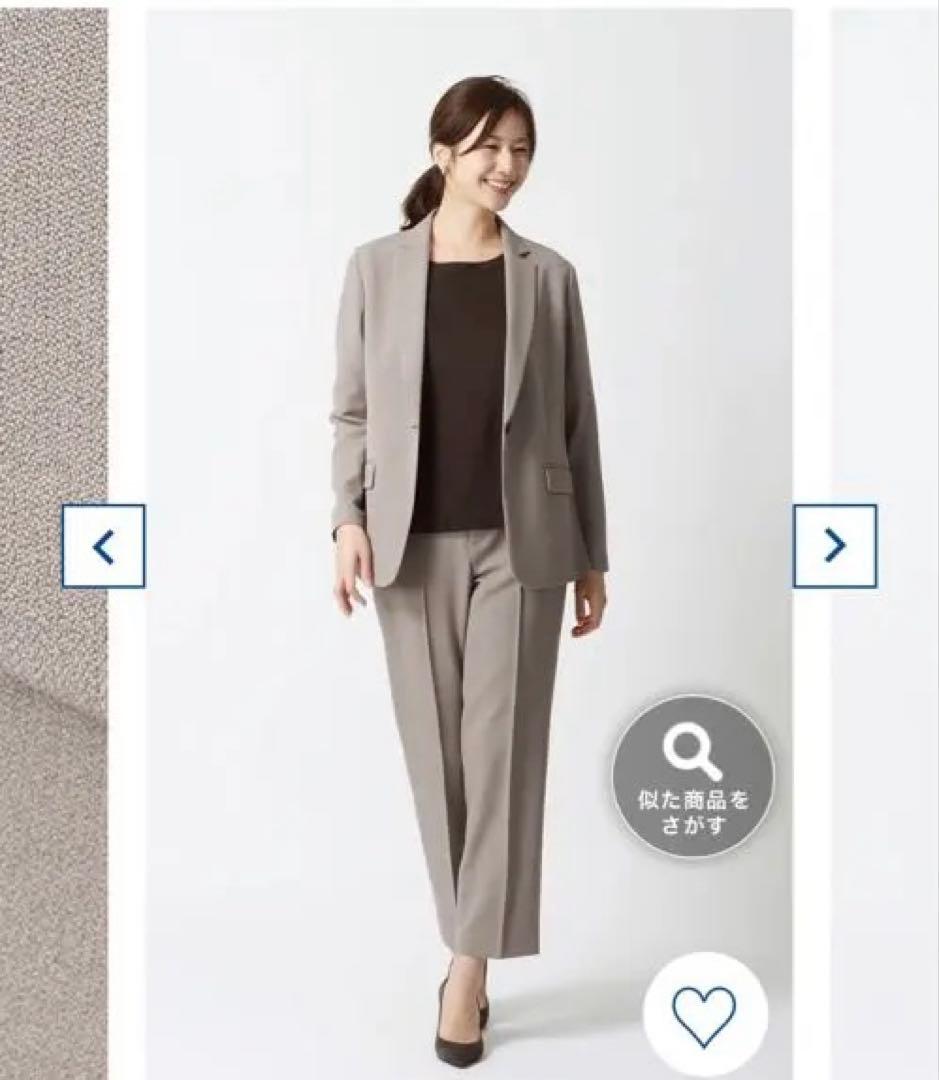Tap 似た商品をさがす to find similar items
939x1080 pixels.
coord(693,777)
